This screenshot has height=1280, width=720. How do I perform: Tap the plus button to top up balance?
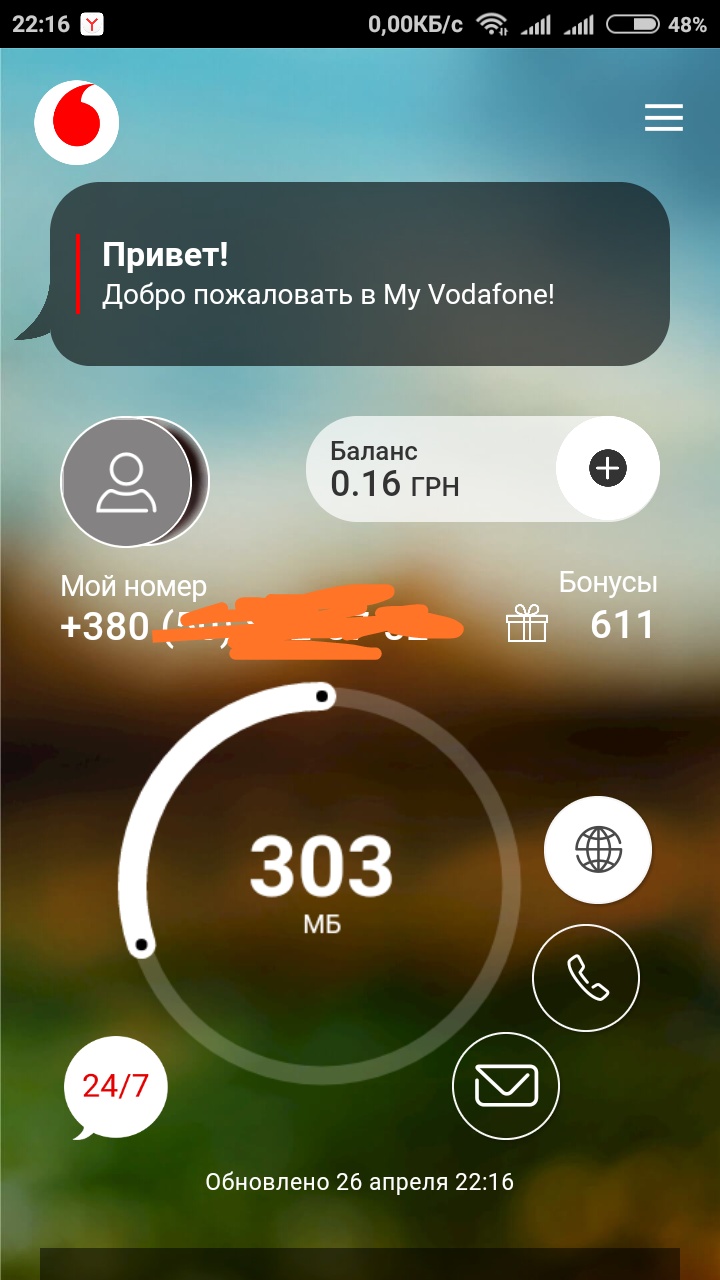coord(607,468)
